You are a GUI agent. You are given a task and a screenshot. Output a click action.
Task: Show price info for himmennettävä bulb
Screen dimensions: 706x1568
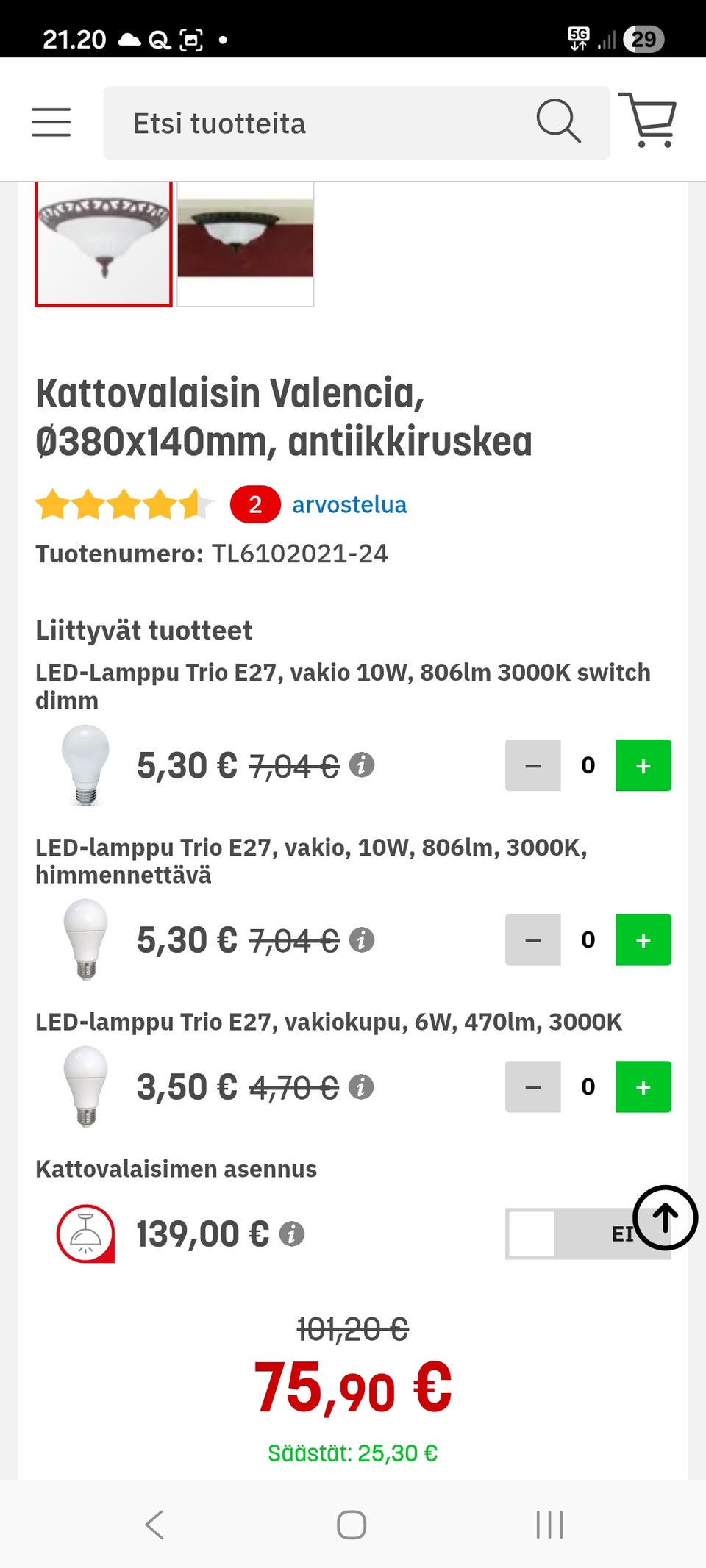click(361, 939)
